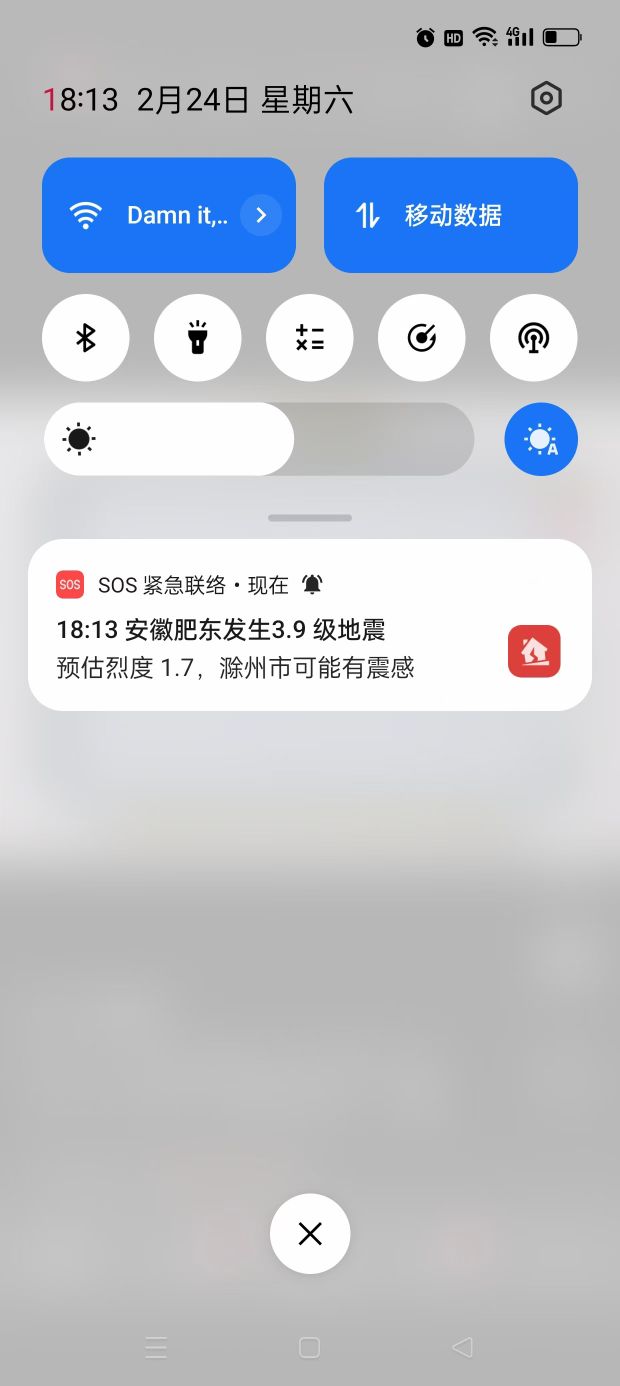Go back using system navigation
The image size is (620, 1386).
point(462,1348)
